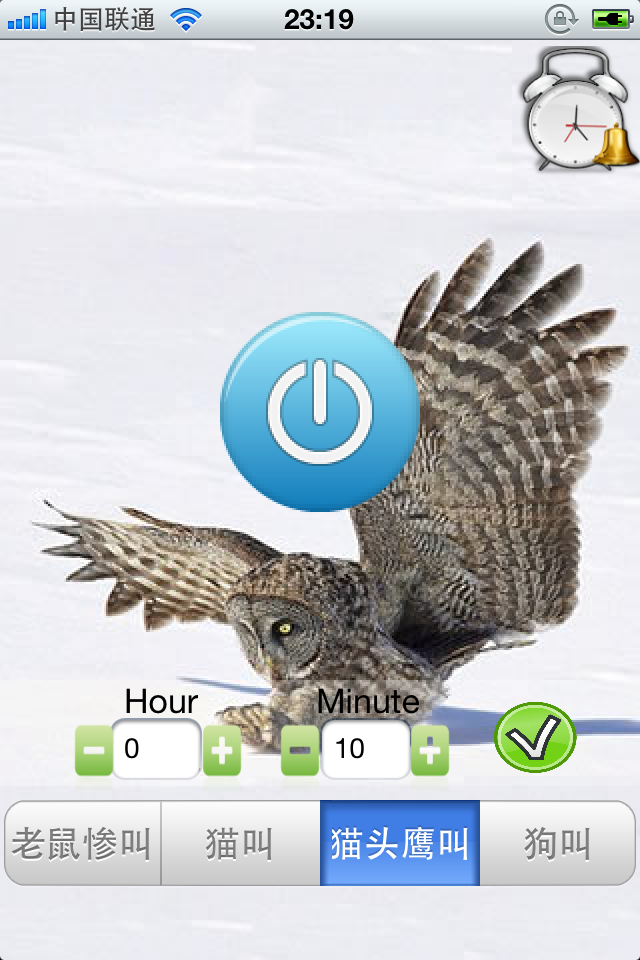Screen dimensions: 640x960
Task: Increase the Minute value
Action: 430,749
